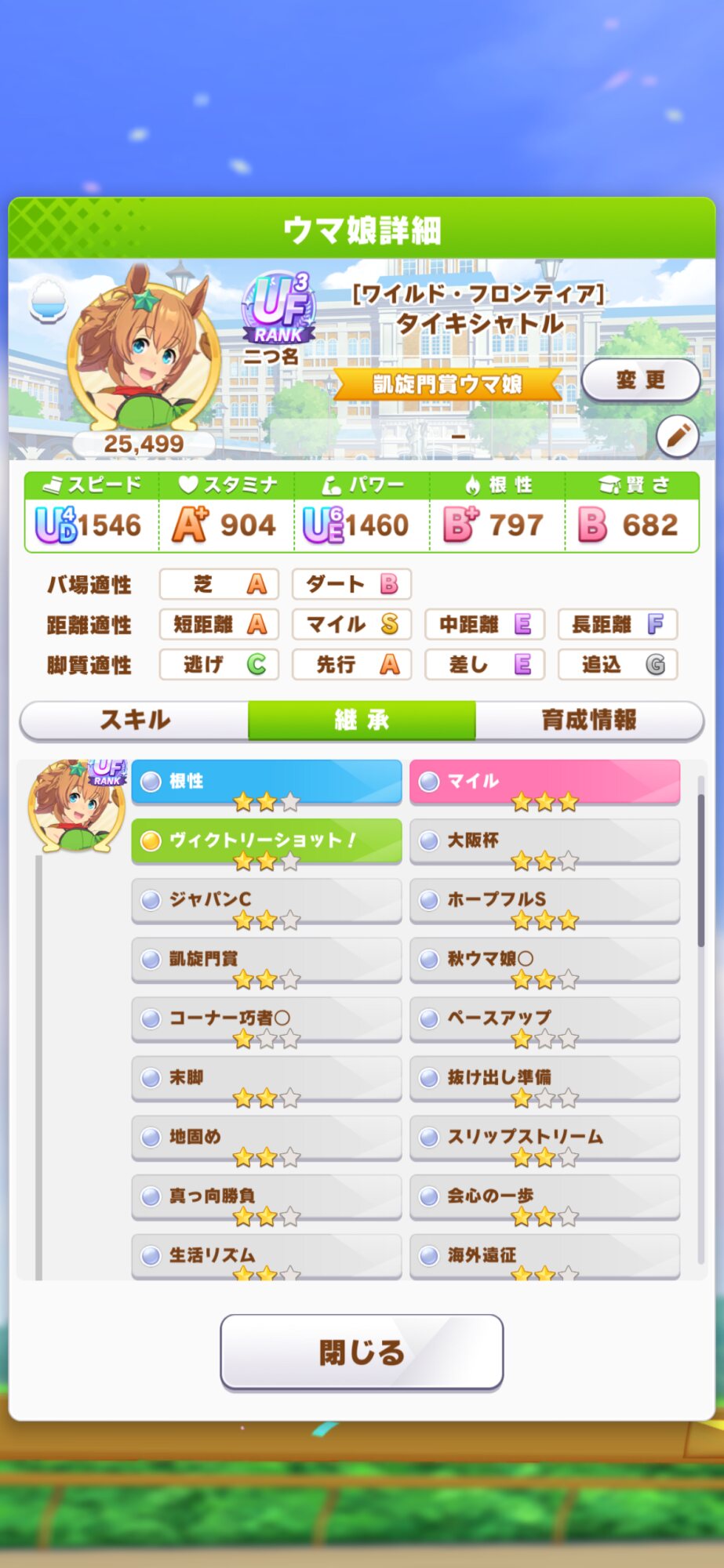Screen dimensions: 724x1568
Task: Open the 育成情報 tab
Action: click(x=589, y=720)
